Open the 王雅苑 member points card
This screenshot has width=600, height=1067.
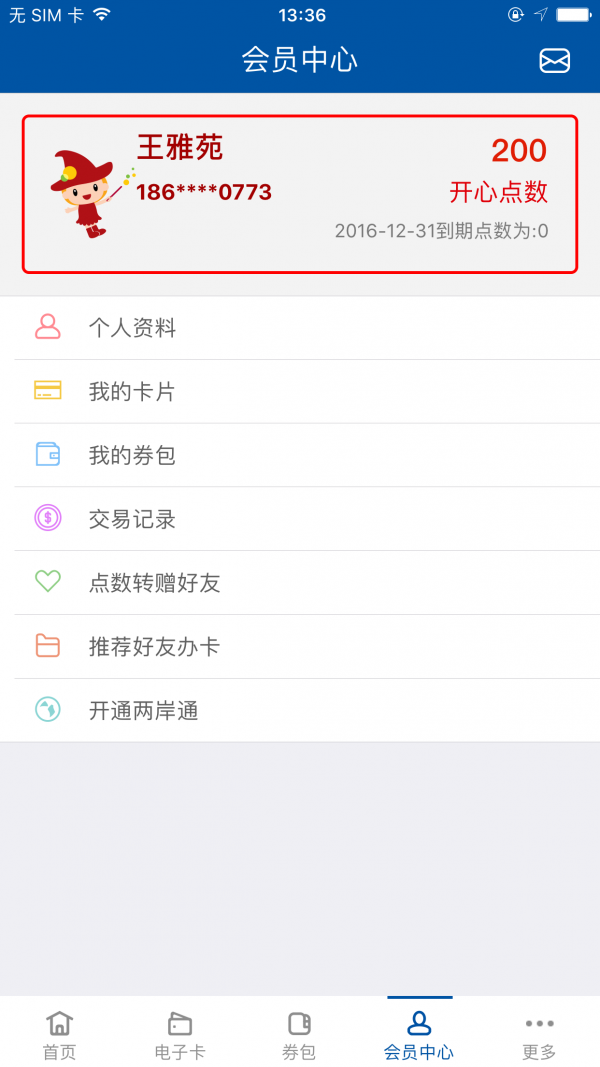tap(300, 194)
